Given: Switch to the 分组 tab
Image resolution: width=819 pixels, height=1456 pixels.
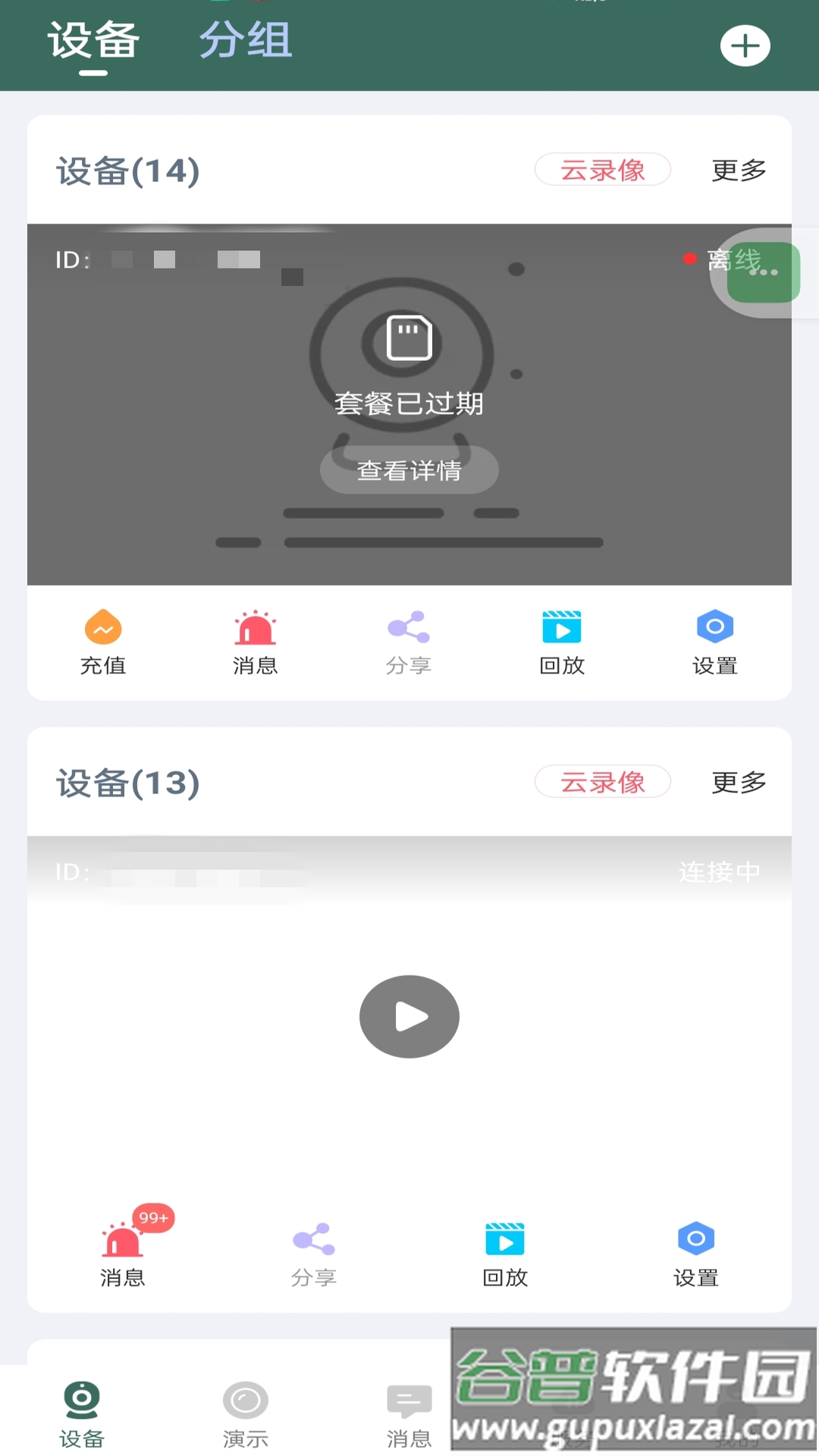Looking at the screenshot, I should 245,40.
